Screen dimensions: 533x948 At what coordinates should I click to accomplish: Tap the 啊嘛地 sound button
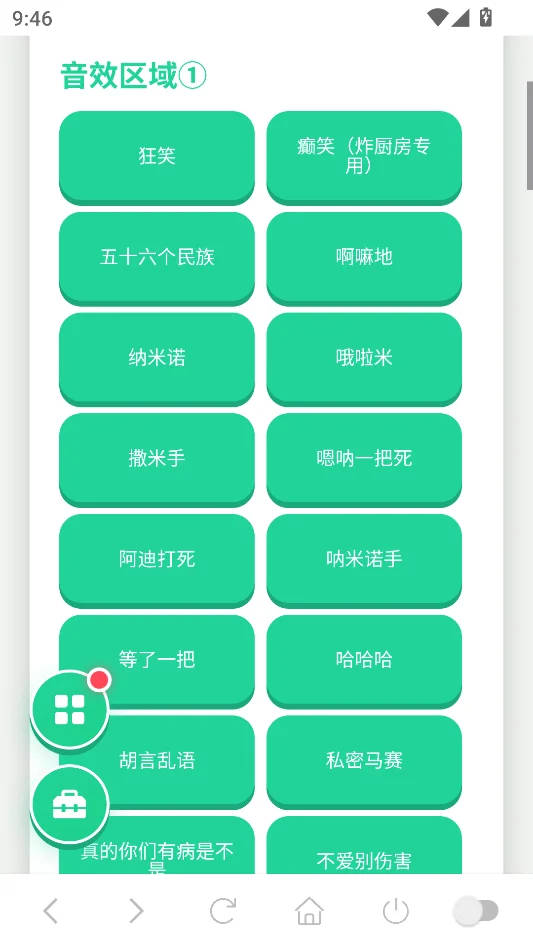(364, 257)
